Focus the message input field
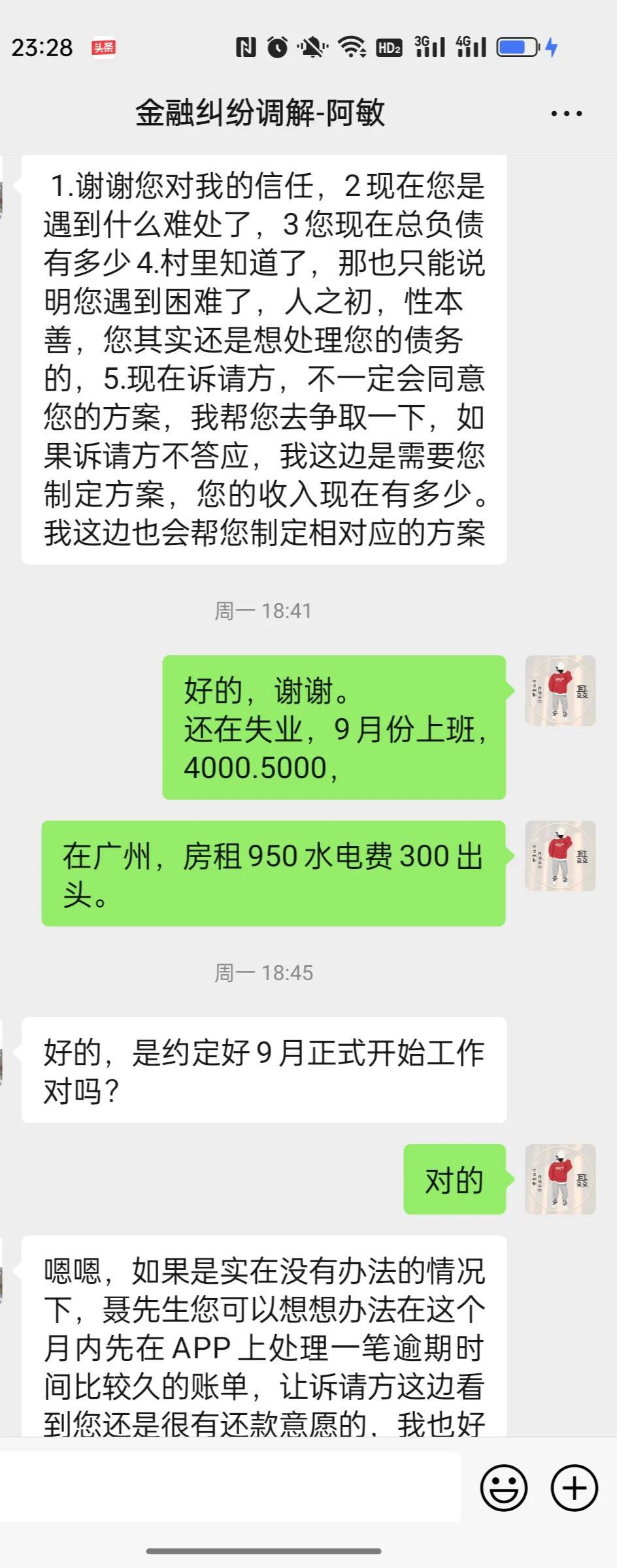The height and width of the screenshot is (1568, 617). tap(230, 1488)
